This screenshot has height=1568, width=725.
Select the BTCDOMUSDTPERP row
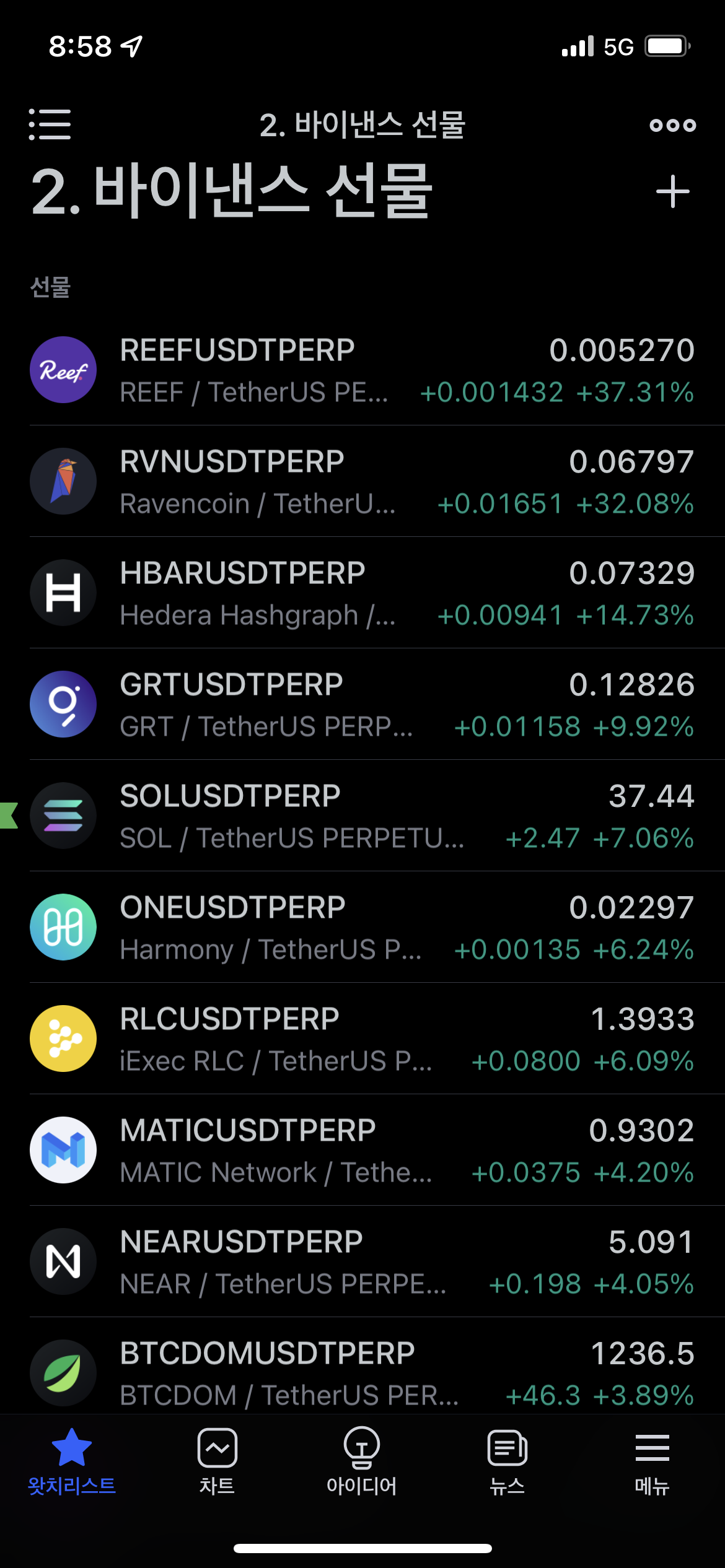click(x=362, y=1367)
